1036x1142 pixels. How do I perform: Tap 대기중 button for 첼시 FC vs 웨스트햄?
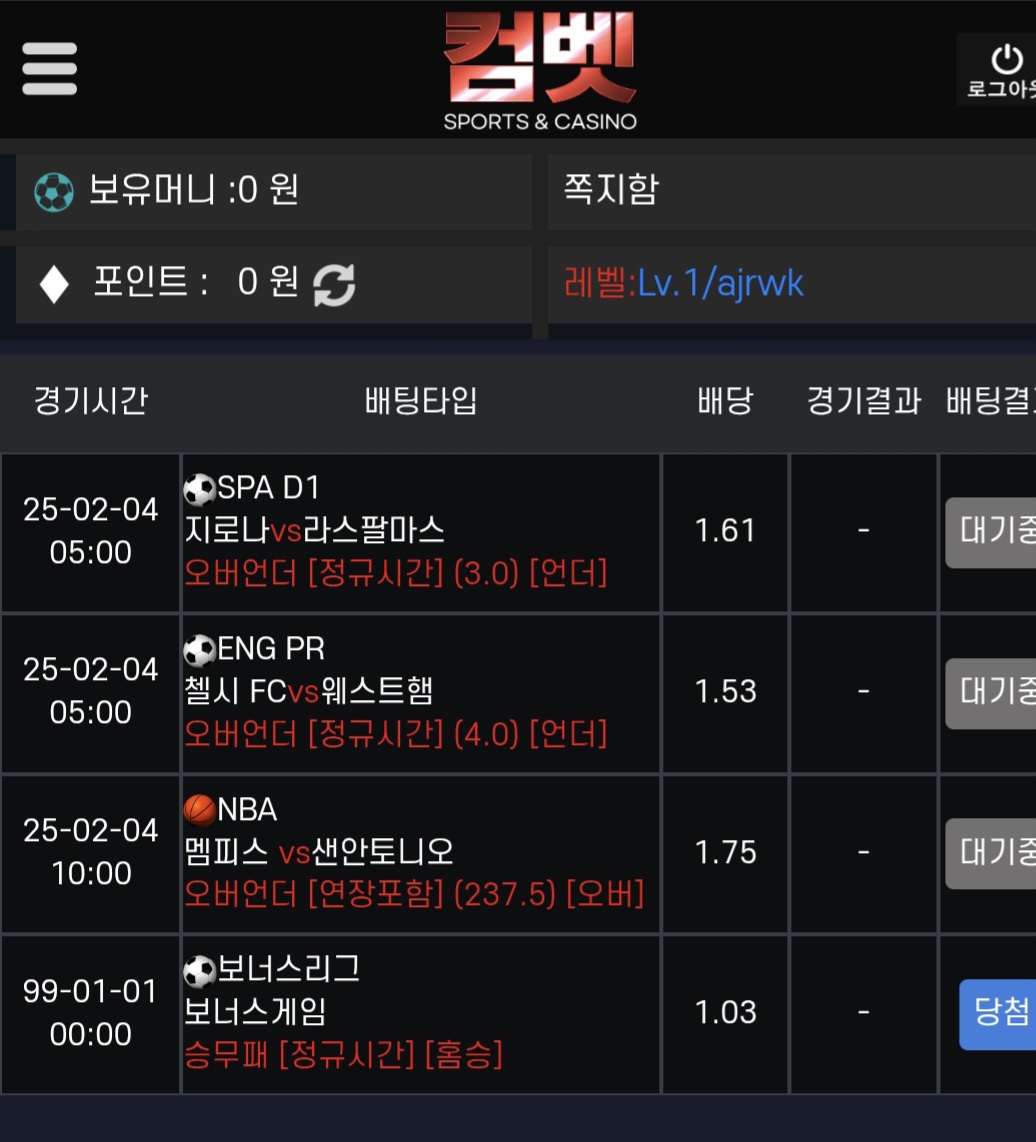(x=992, y=693)
